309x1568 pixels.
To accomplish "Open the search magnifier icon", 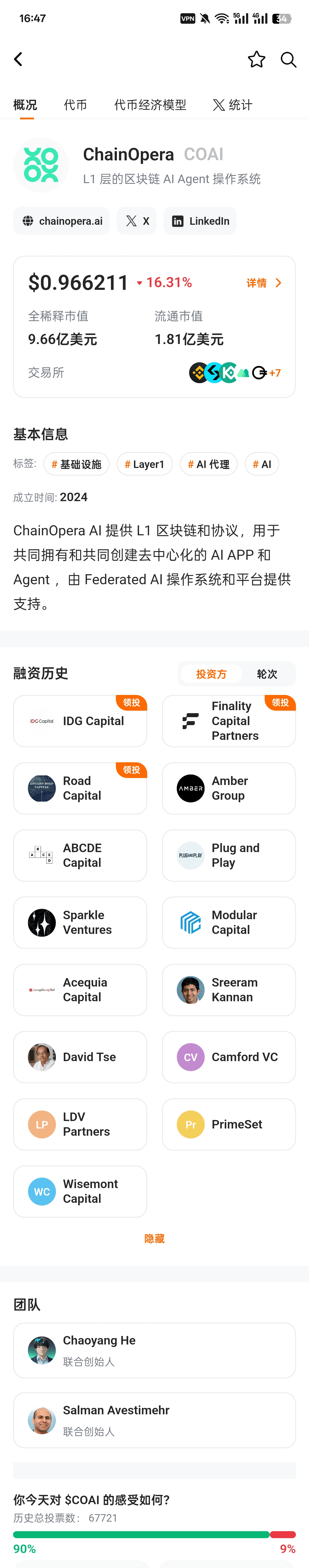I will (288, 59).
